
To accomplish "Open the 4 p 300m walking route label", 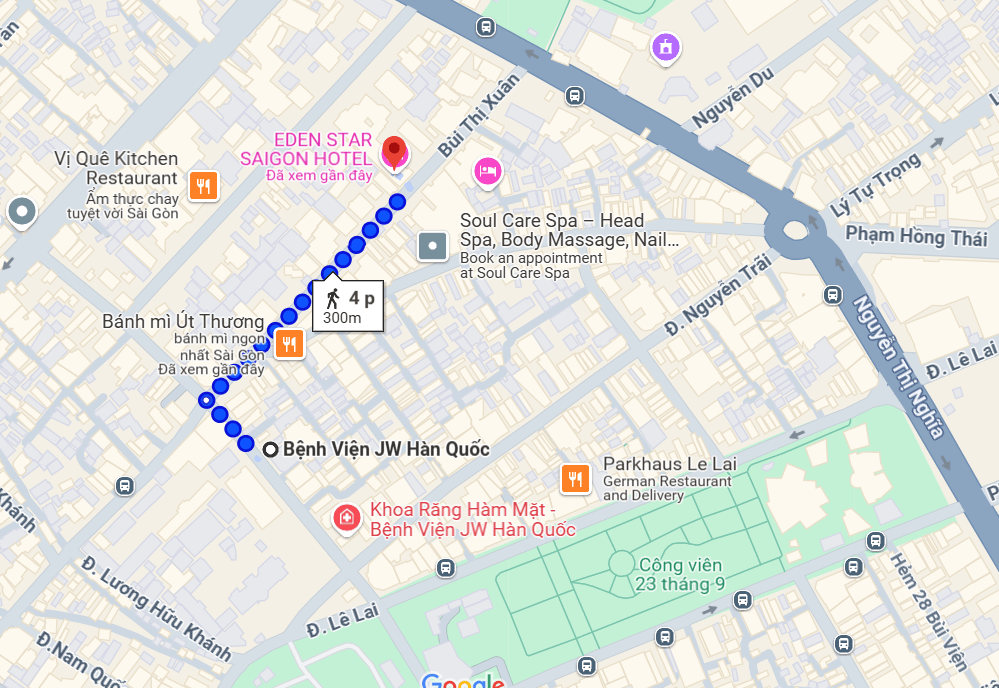I will click(348, 306).
